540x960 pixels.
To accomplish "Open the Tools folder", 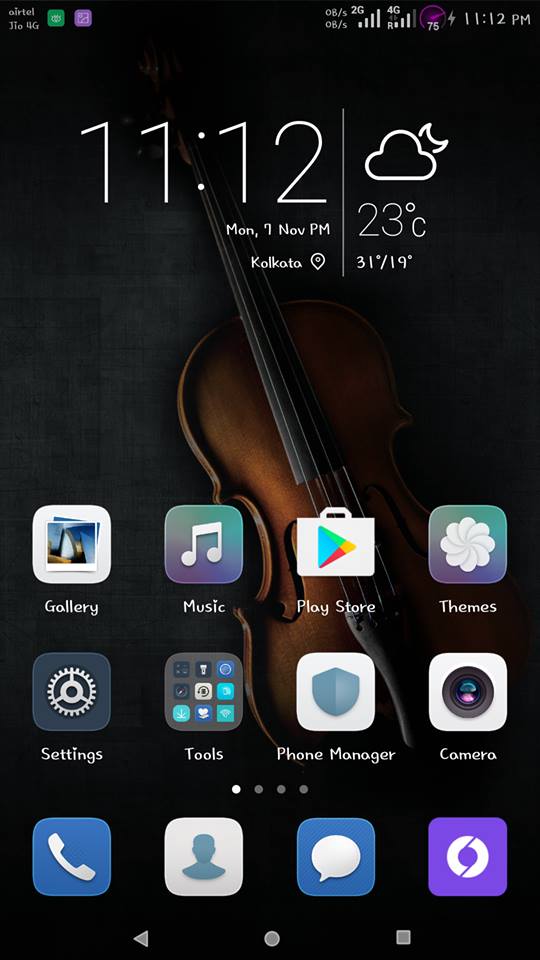I will (x=204, y=691).
